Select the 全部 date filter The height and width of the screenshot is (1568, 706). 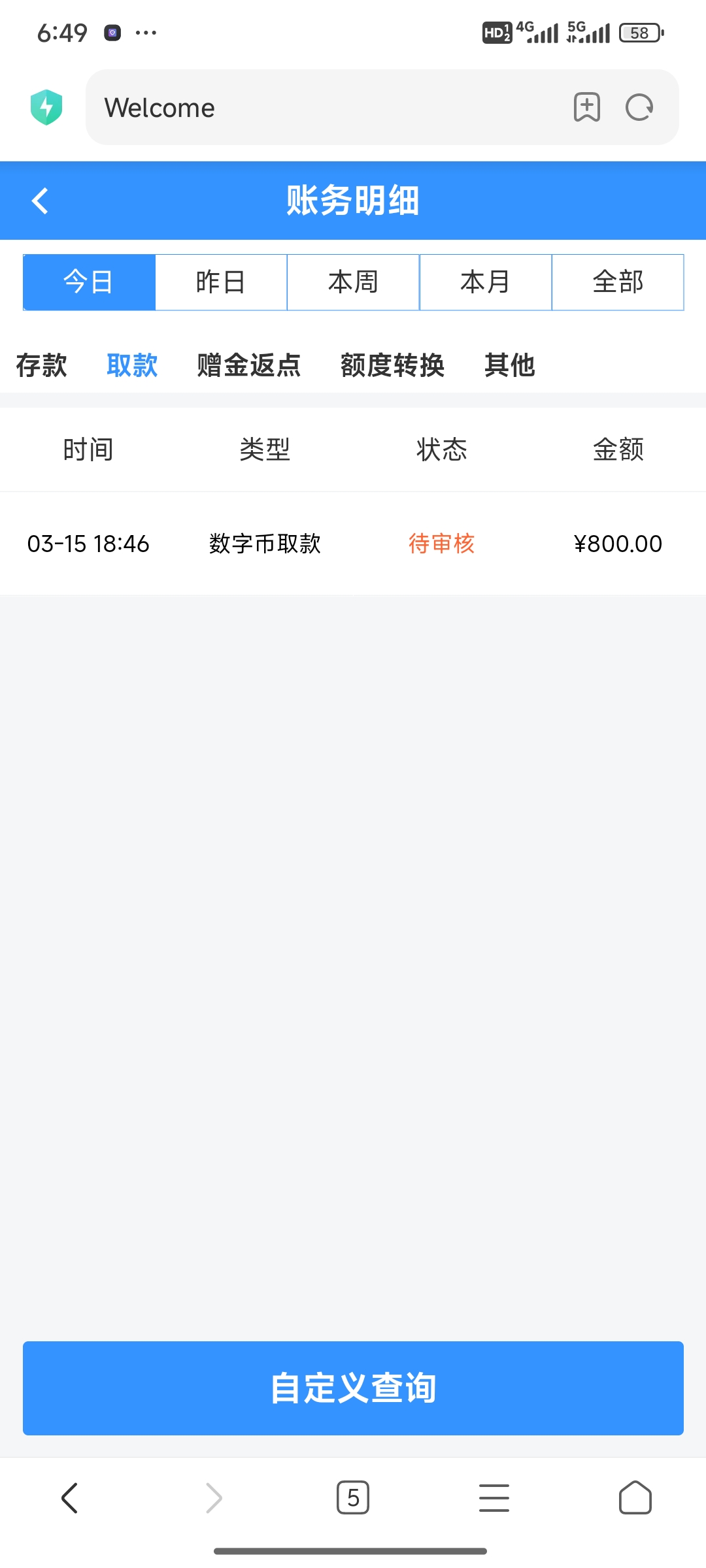618,282
